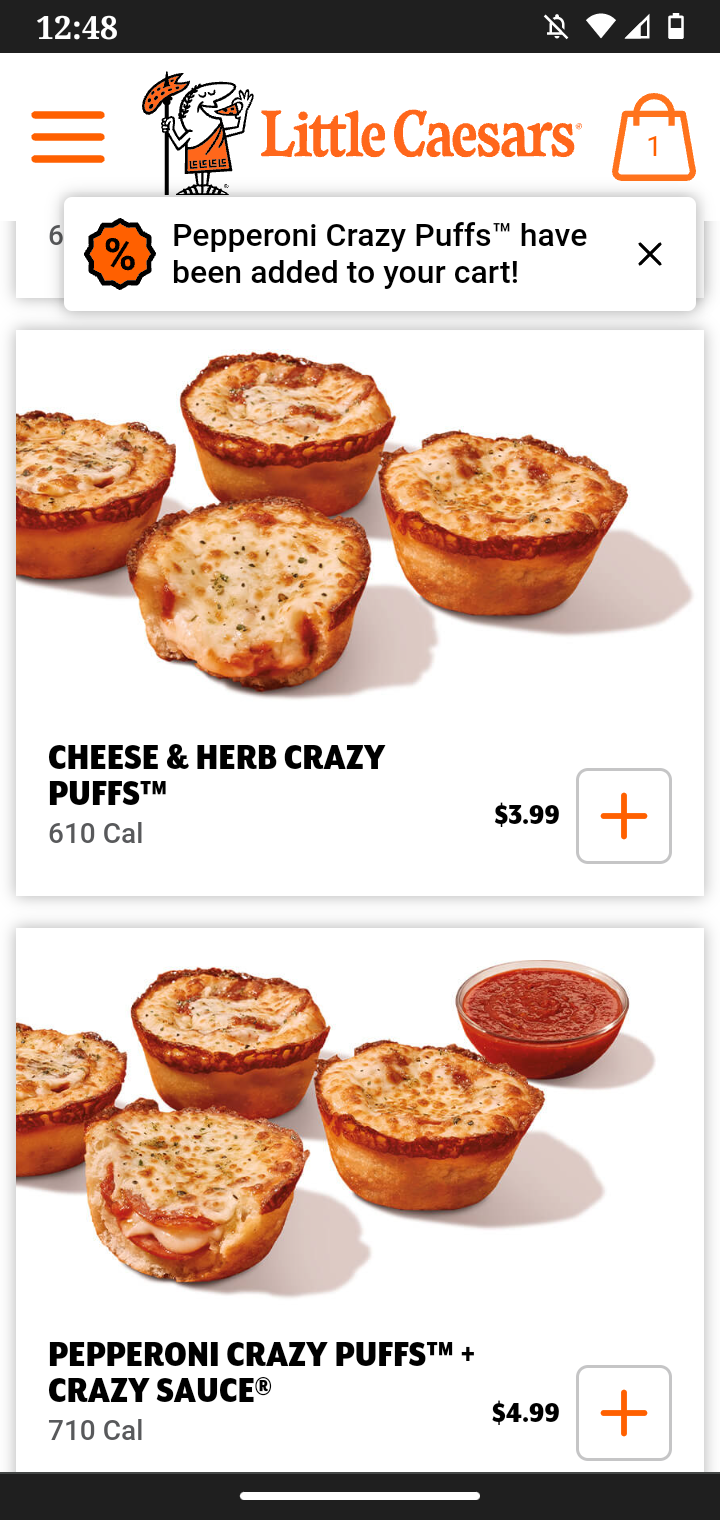Tap the battery indicator icon
Viewport: 720px width, 1520px height.
(677, 26)
